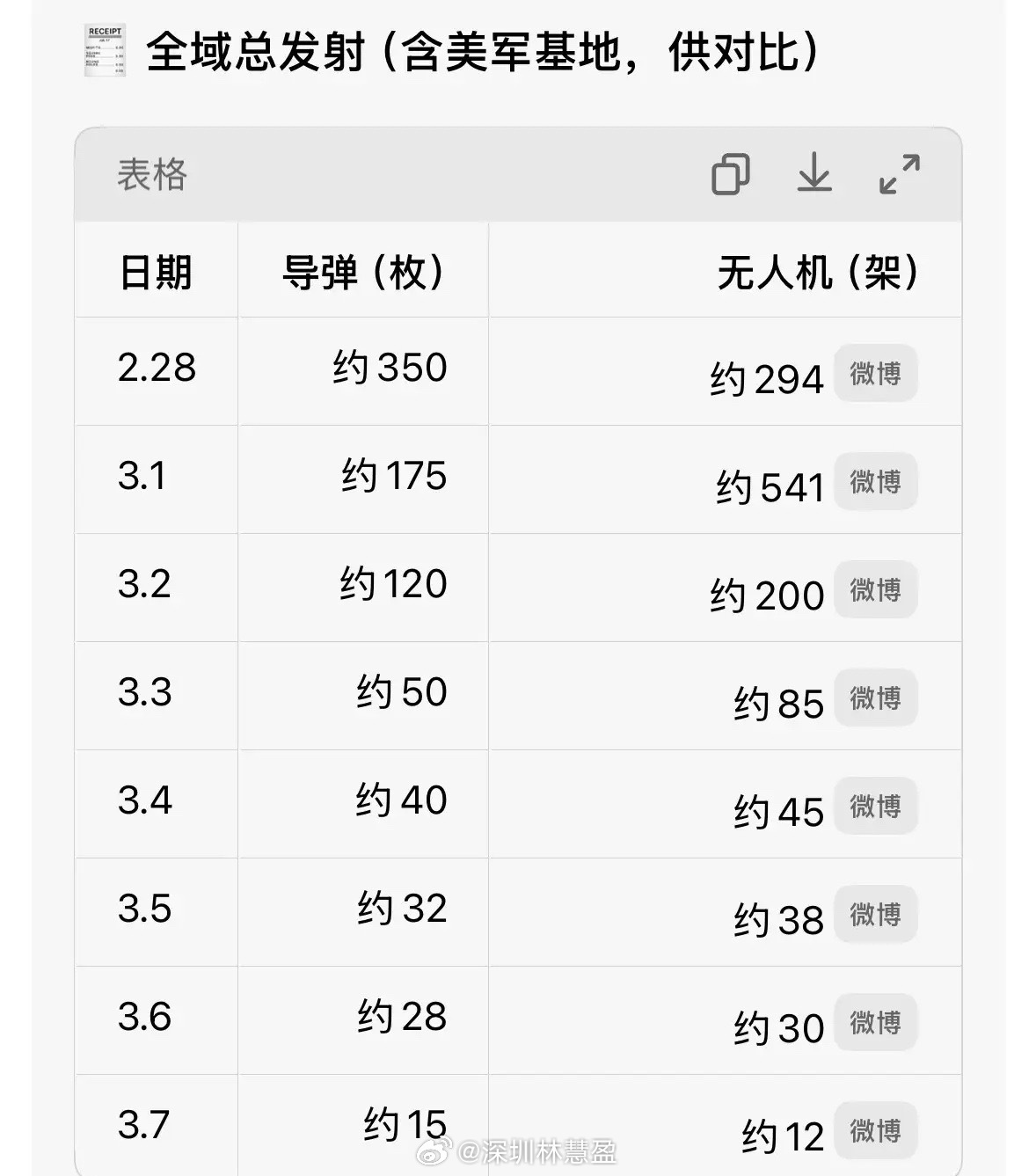Click the receipt emoji in the title

104,50
